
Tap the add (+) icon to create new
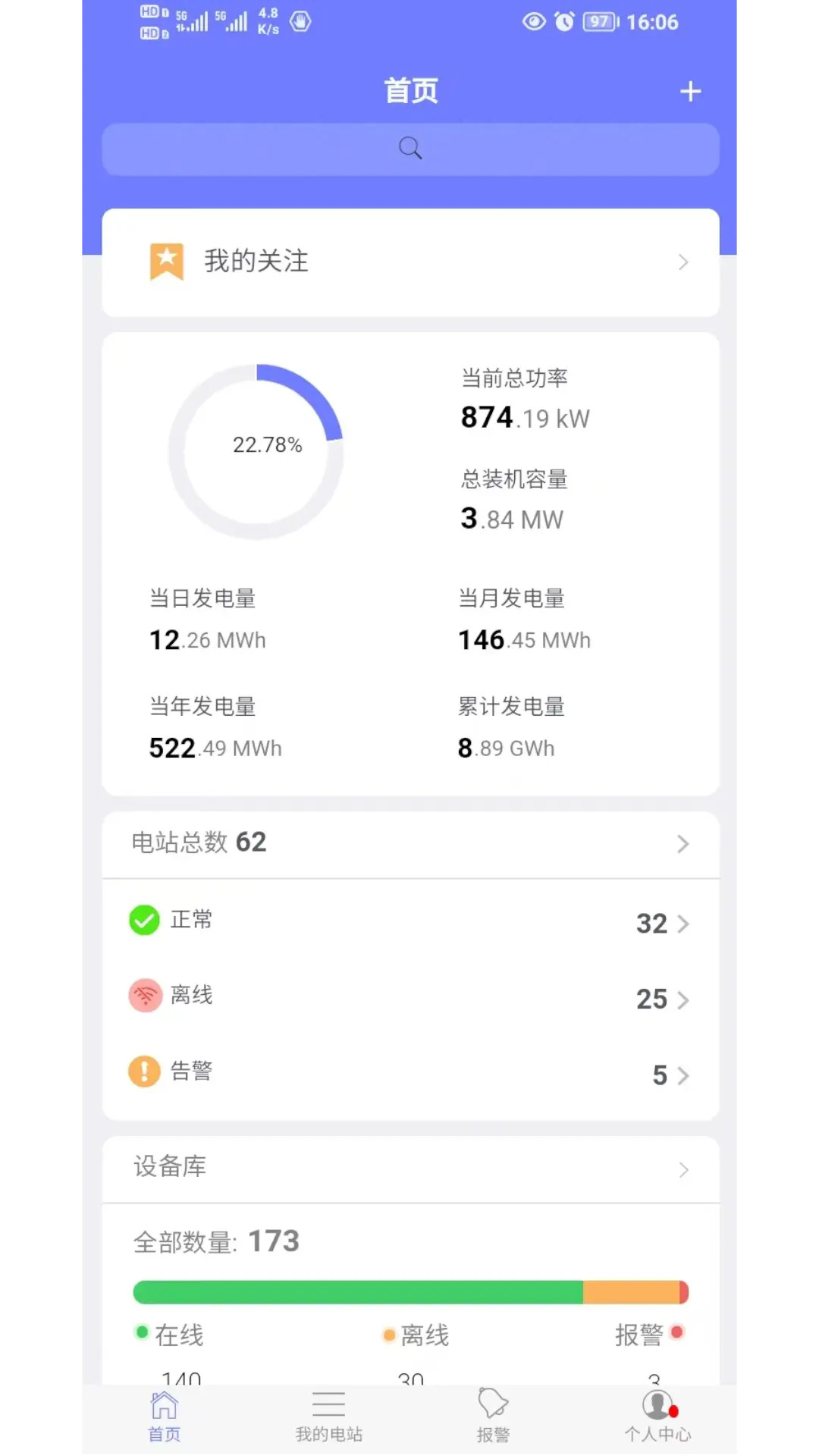tap(689, 90)
